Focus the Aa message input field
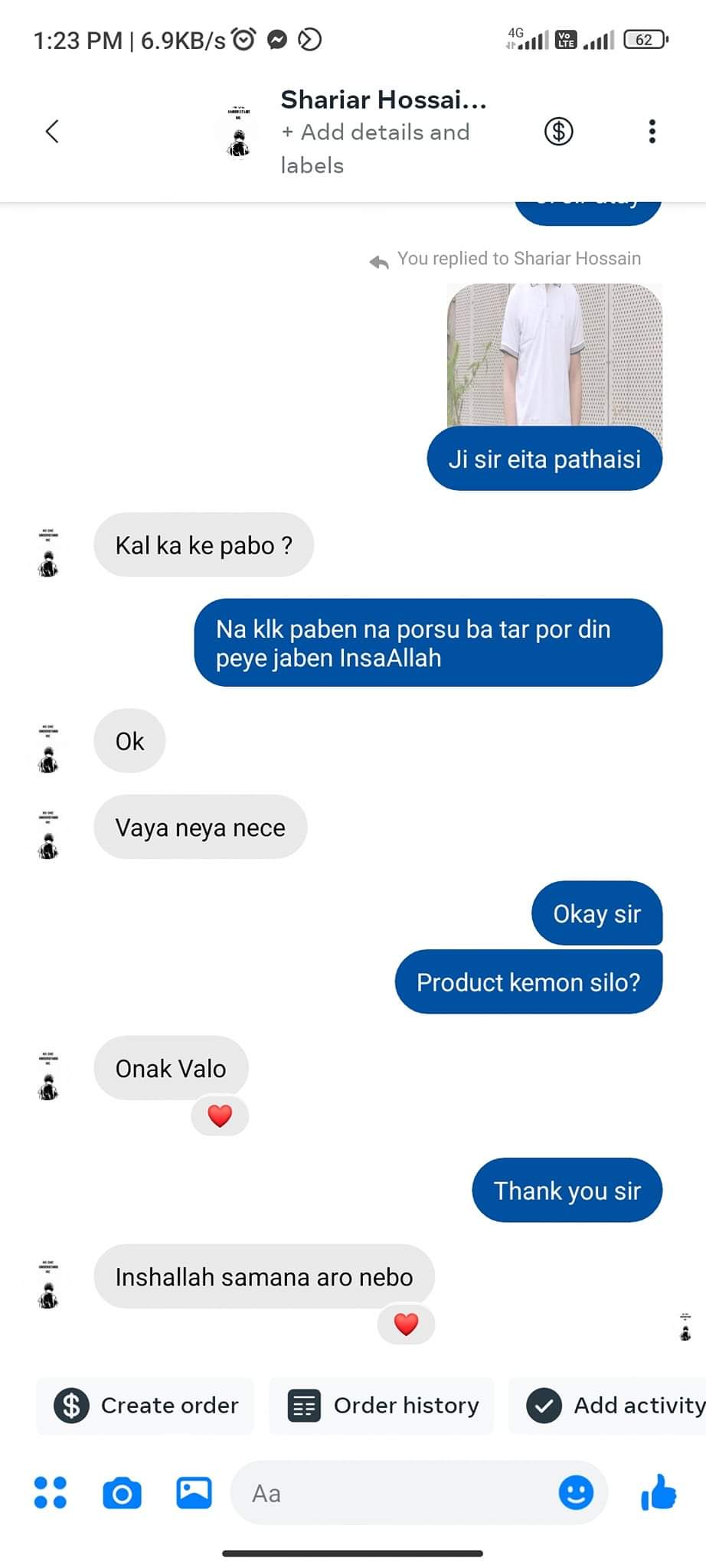This screenshot has width=706, height=1568. pyautogui.click(x=391, y=1493)
